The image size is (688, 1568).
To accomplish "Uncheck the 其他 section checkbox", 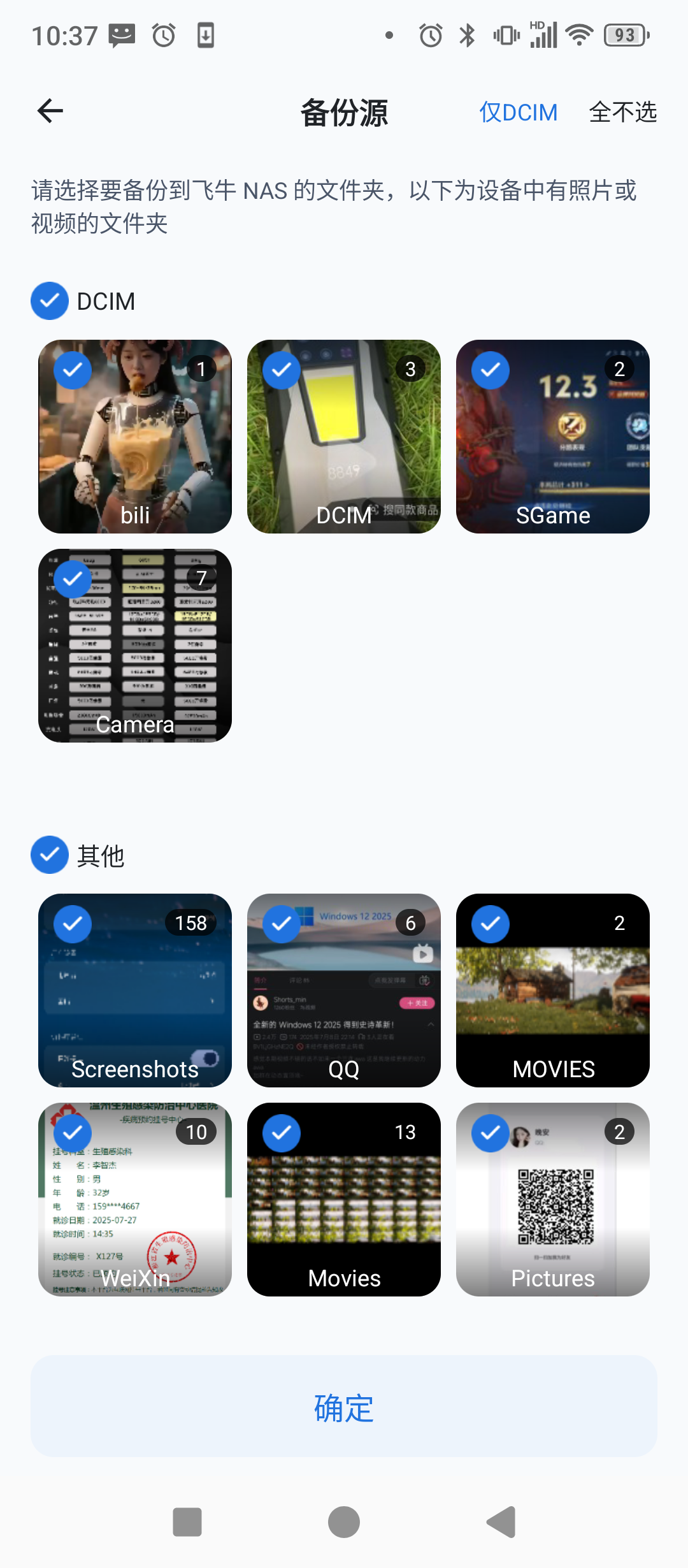I will [x=50, y=855].
